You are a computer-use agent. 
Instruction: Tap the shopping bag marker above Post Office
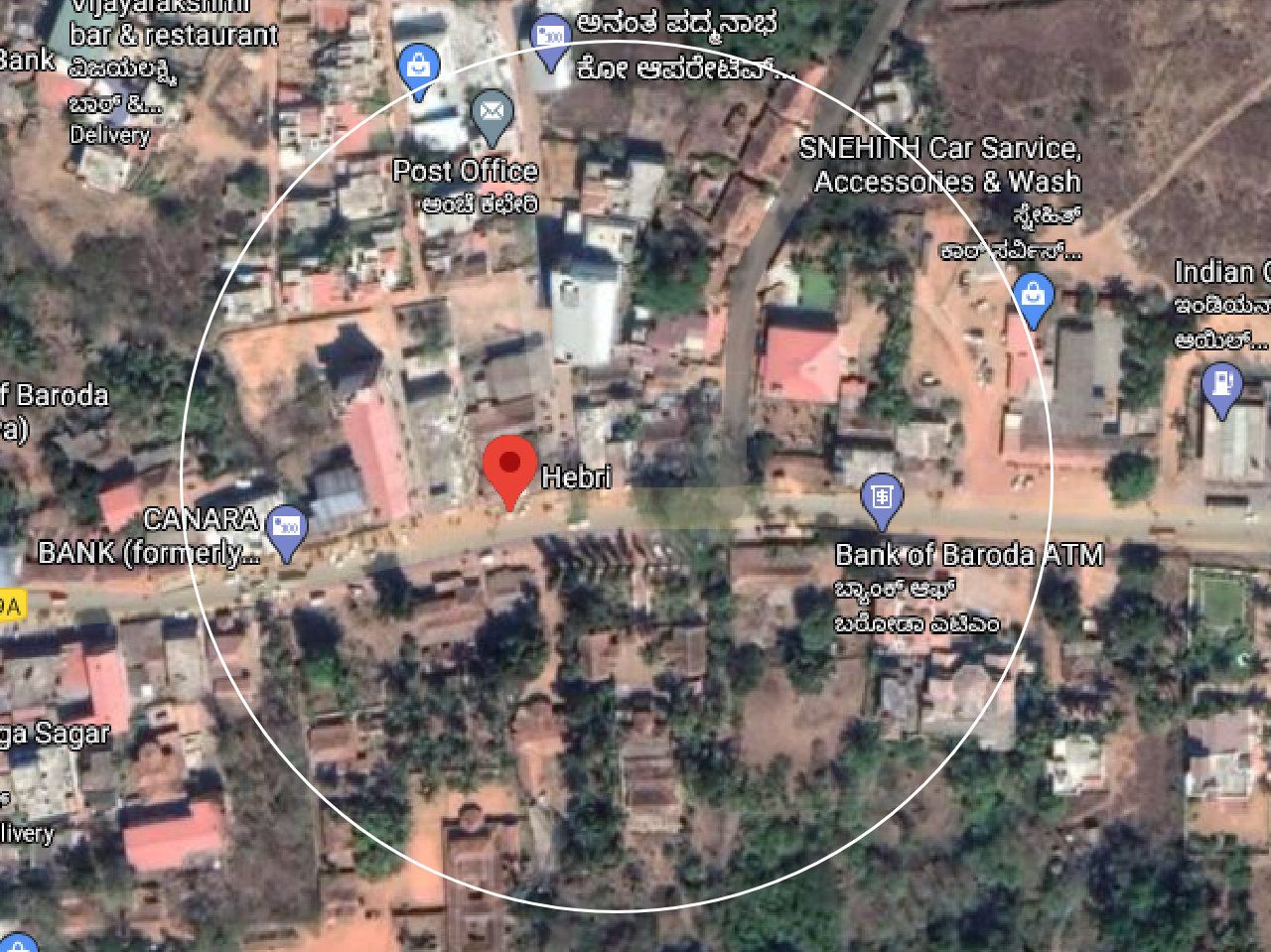click(x=418, y=67)
